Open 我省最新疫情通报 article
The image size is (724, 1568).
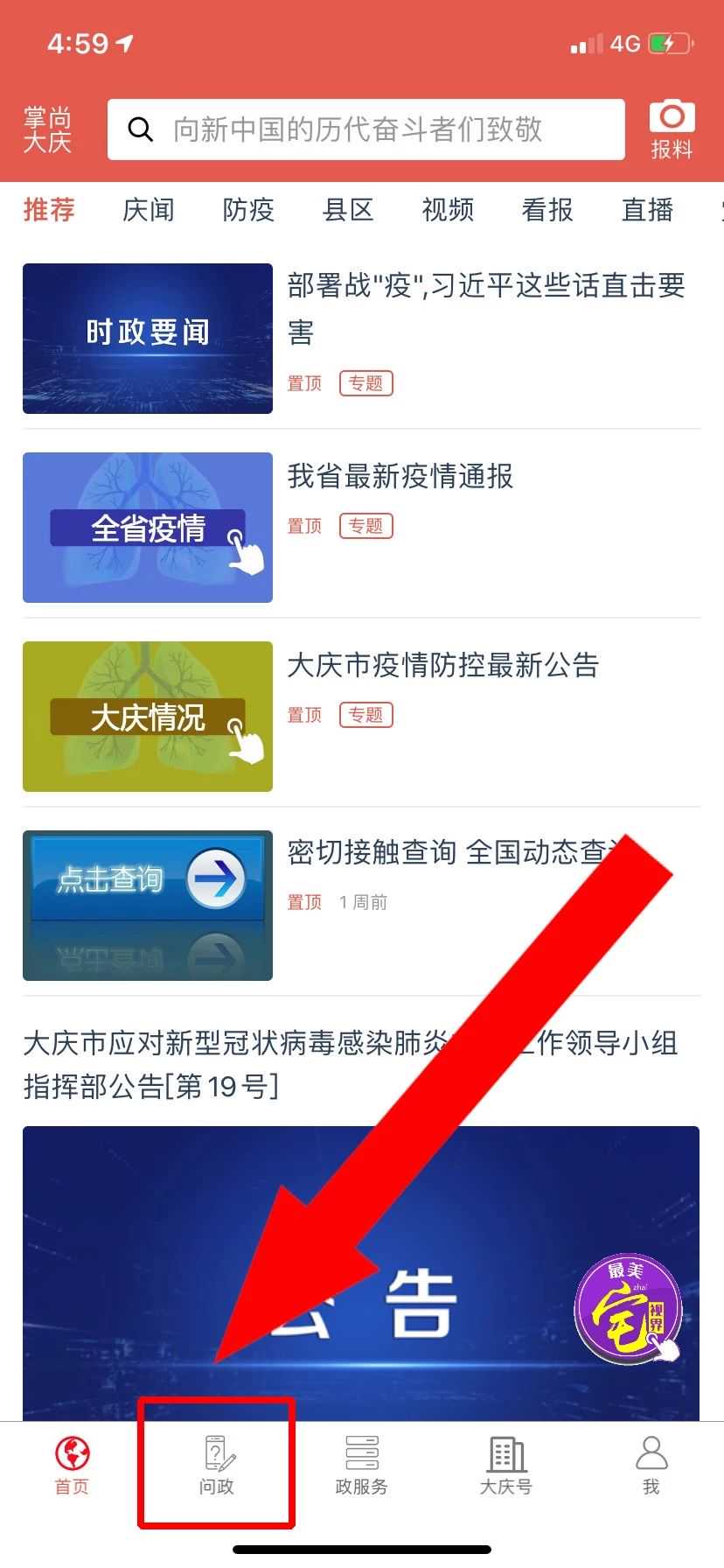(x=400, y=477)
